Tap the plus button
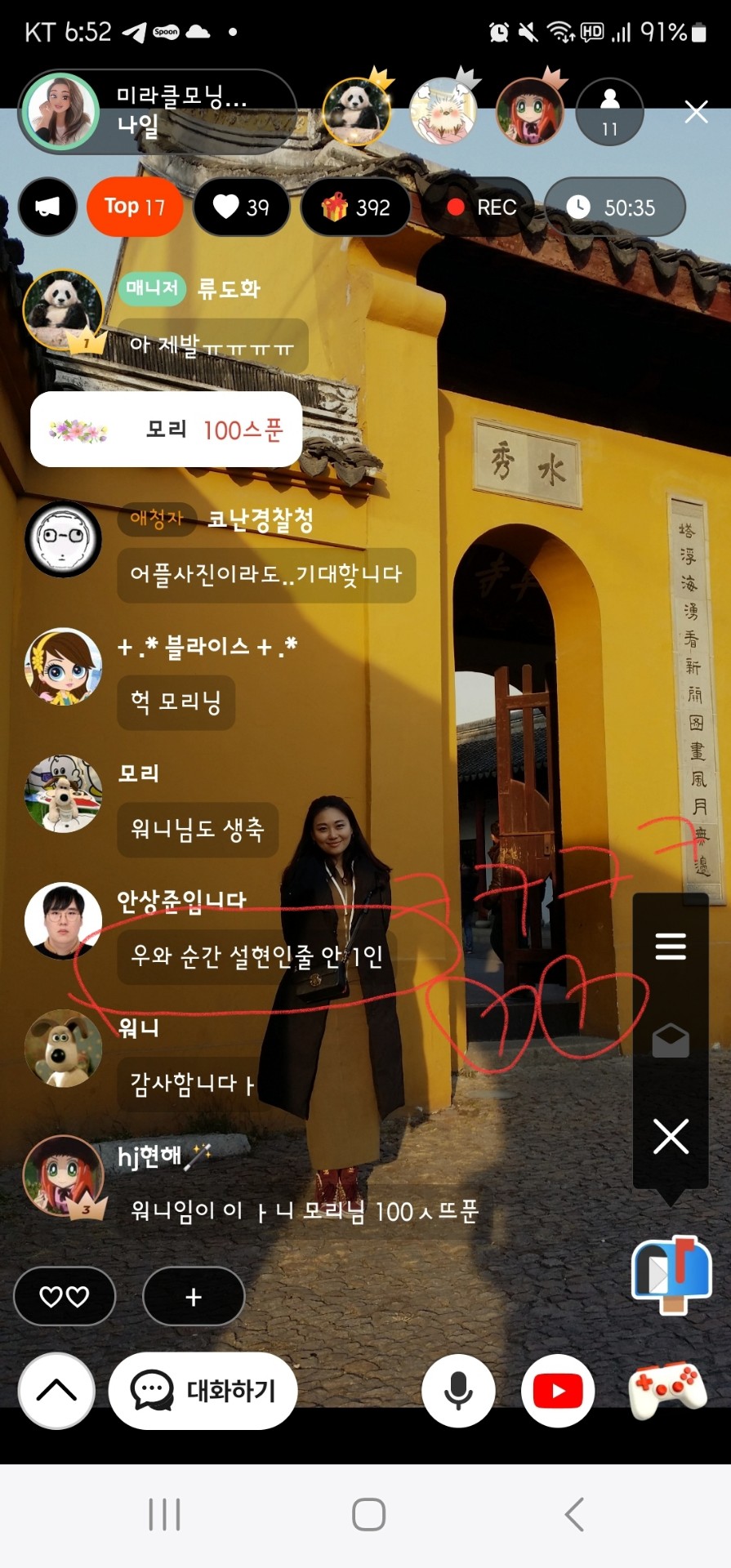Screen dimensions: 731x1568 (194, 1296)
